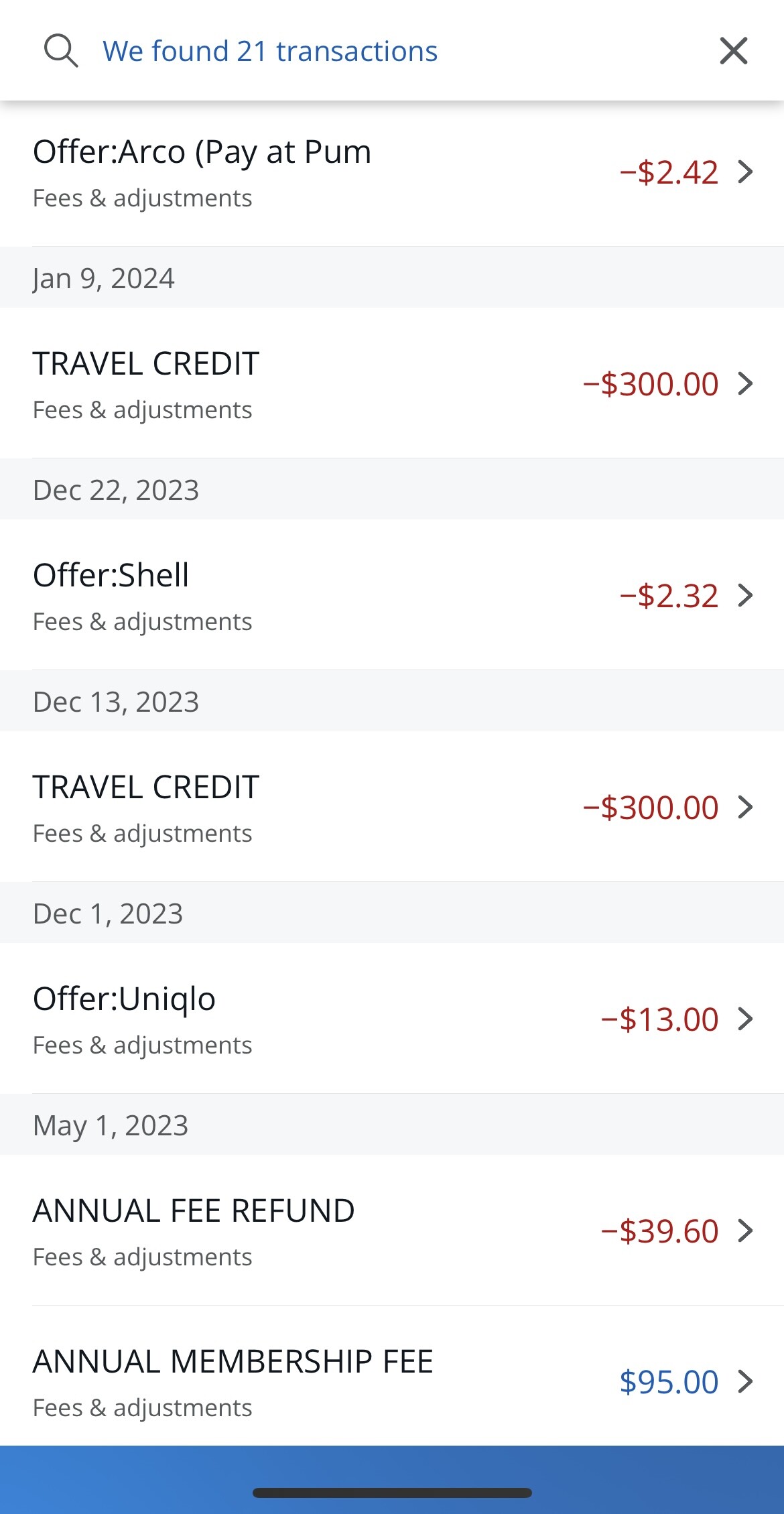Show the Annual Fee Refund details

pos(392,1231)
